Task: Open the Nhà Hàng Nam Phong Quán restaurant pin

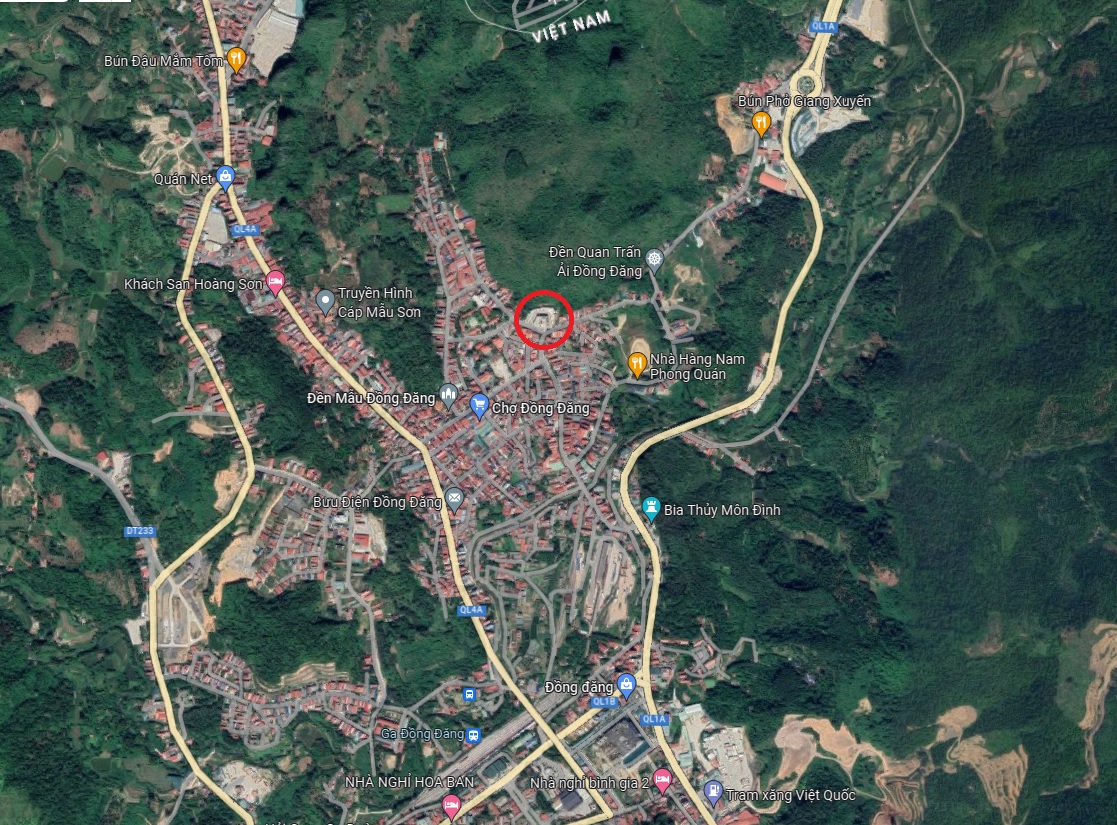Action: [x=636, y=364]
